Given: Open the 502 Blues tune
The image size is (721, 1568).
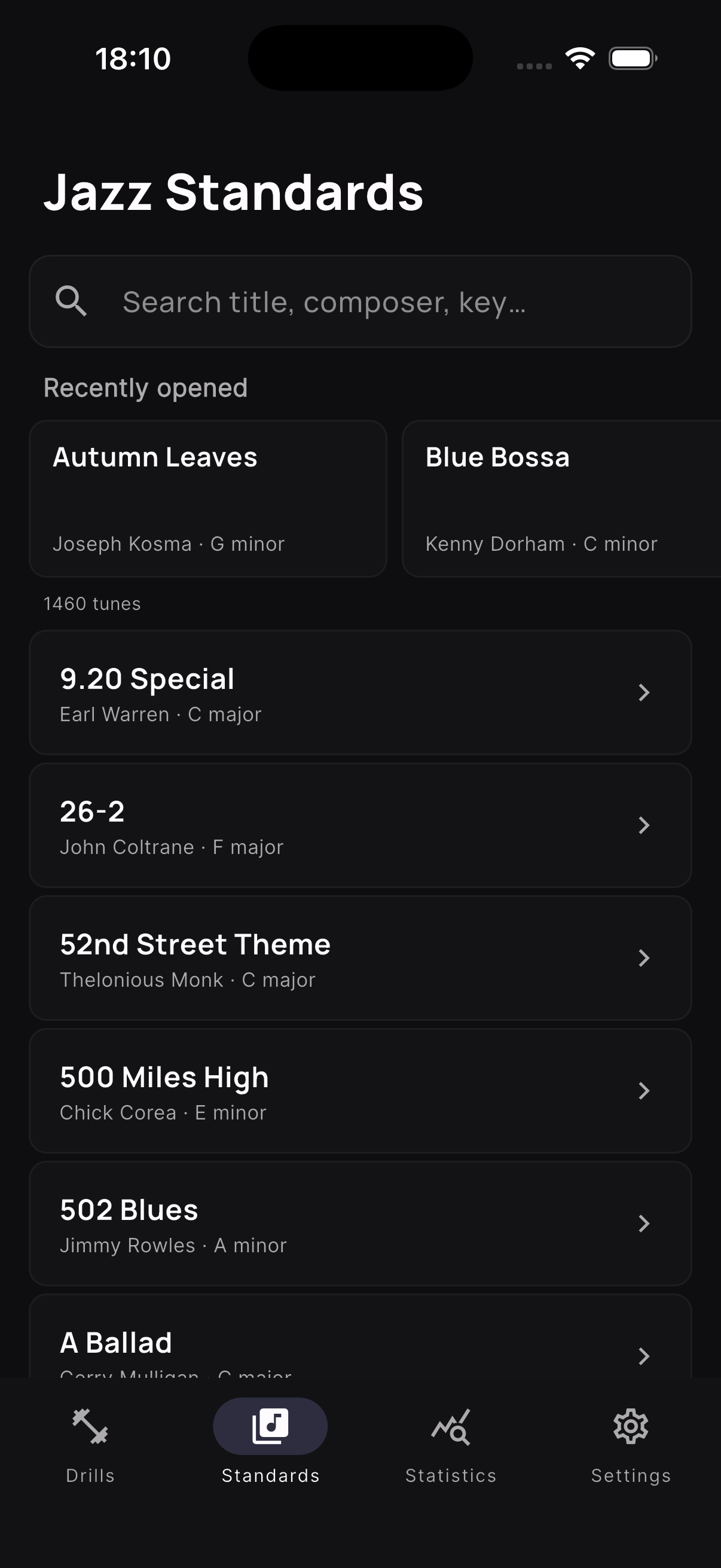Looking at the screenshot, I should [360, 1224].
